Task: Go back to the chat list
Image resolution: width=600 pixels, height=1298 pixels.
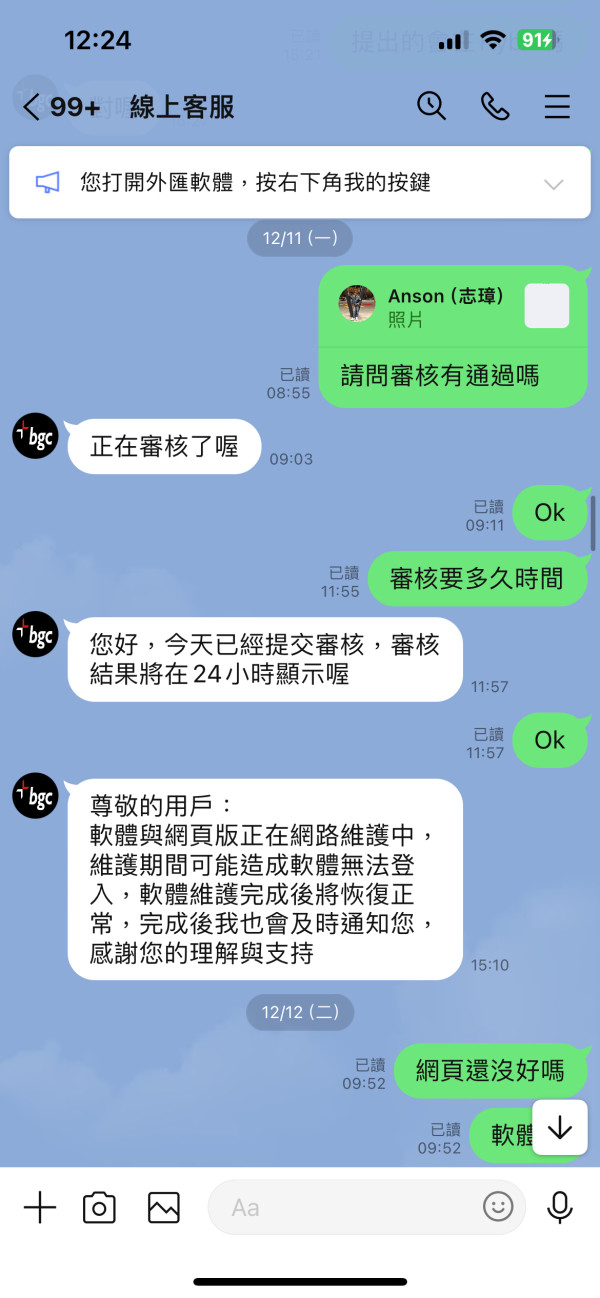Action: [x=31, y=107]
